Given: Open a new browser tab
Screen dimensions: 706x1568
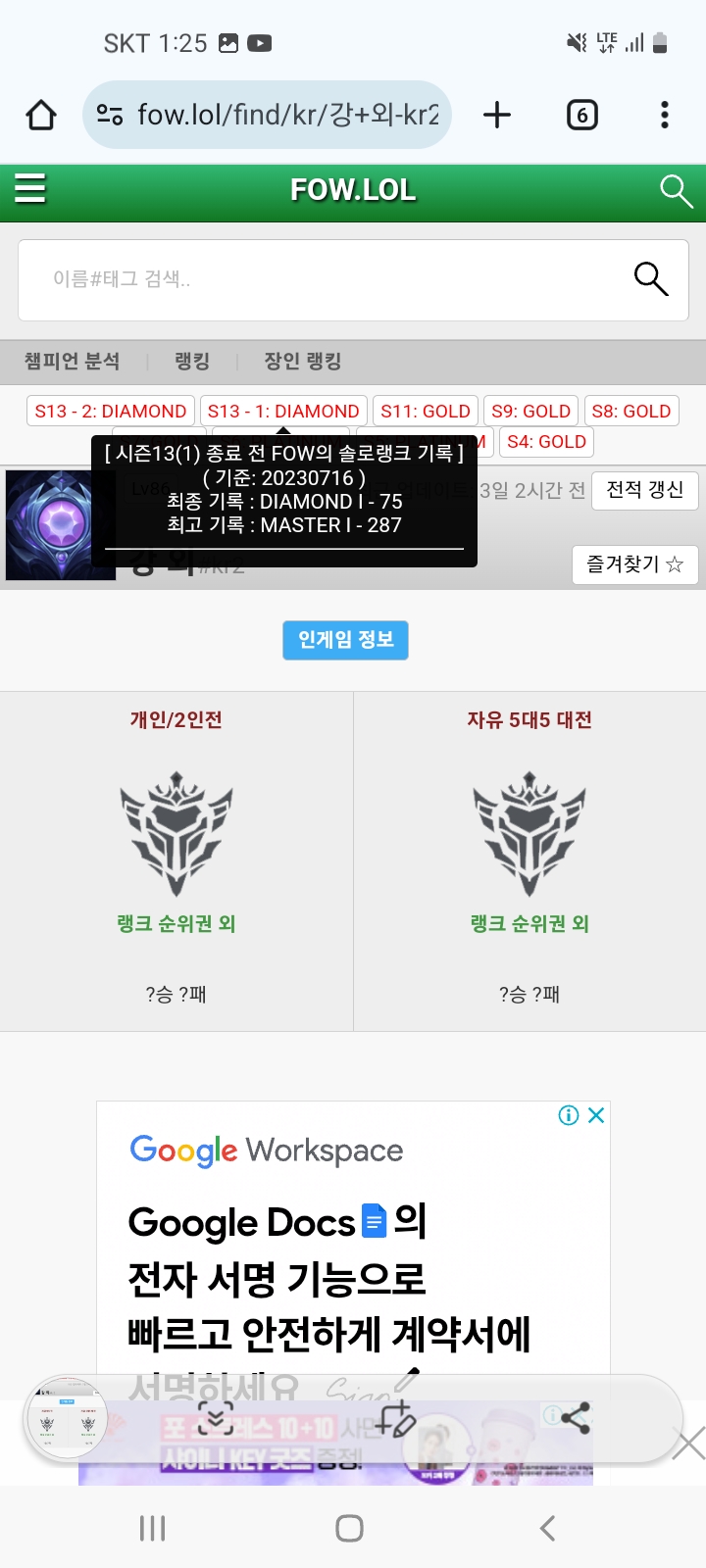Looking at the screenshot, I should pos(497,115).
